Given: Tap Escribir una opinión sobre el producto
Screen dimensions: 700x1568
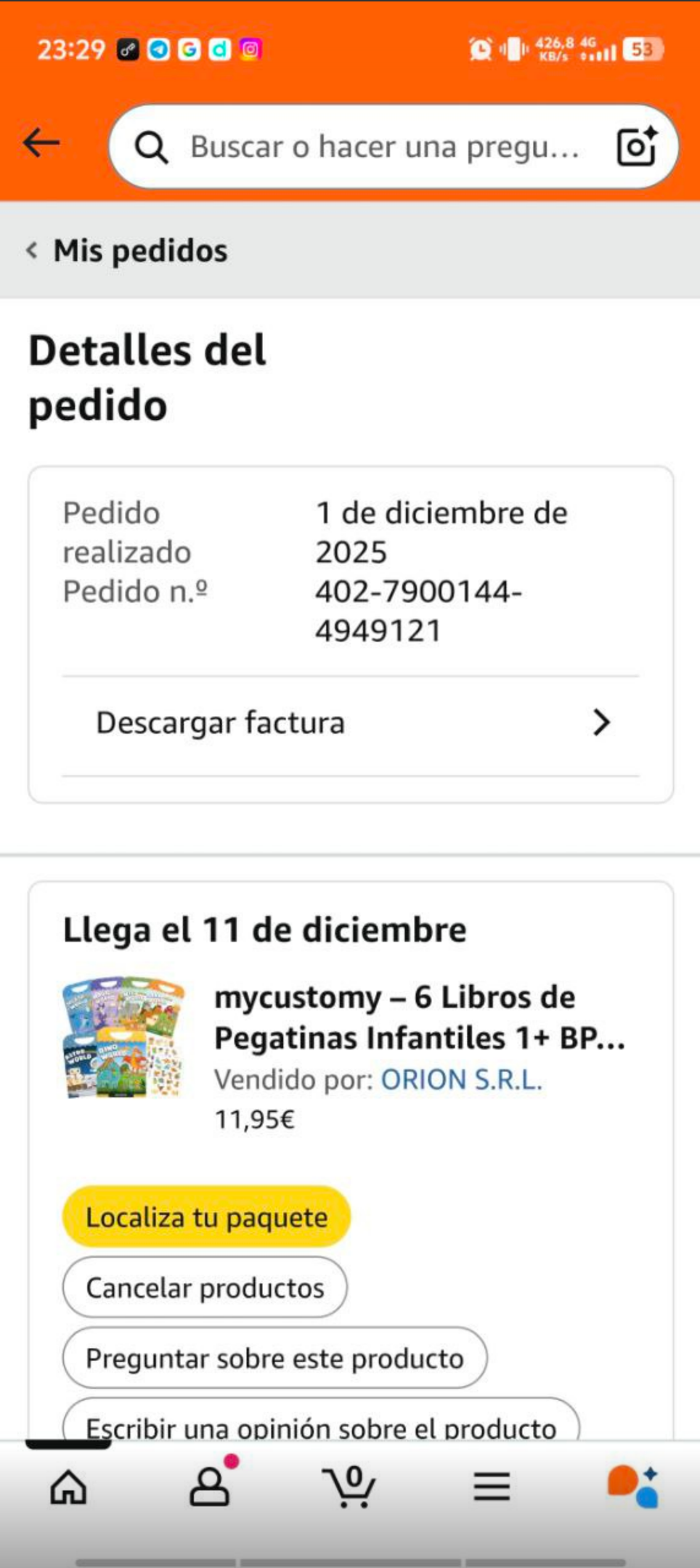Looking at the screenshot, I should [321, 1425].
